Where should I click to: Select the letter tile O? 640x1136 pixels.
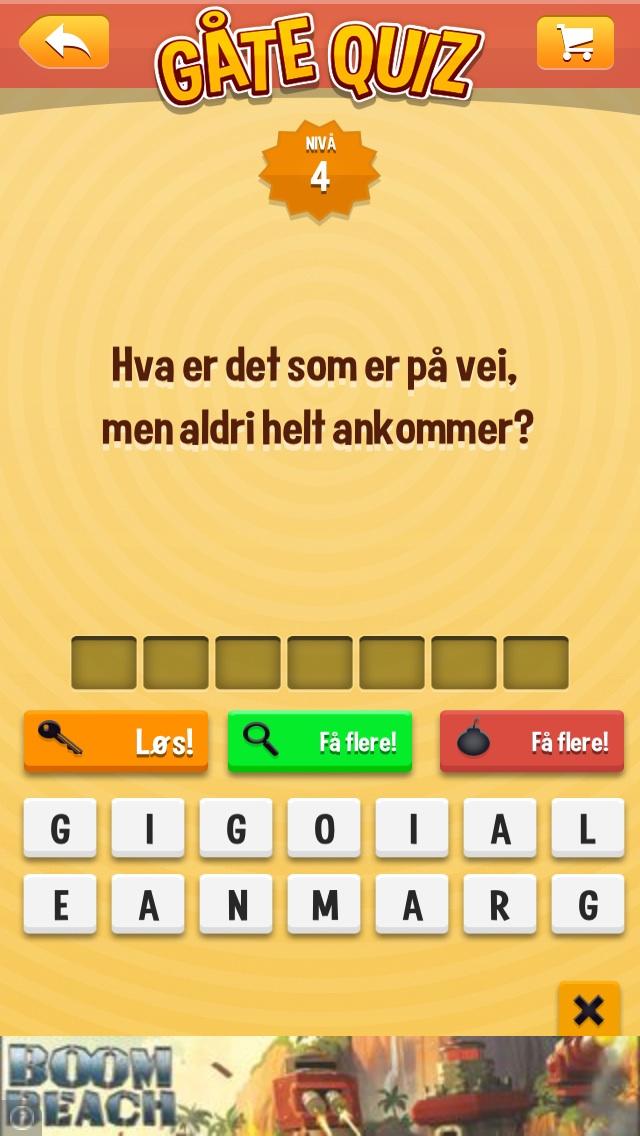[x=324, y=828]
